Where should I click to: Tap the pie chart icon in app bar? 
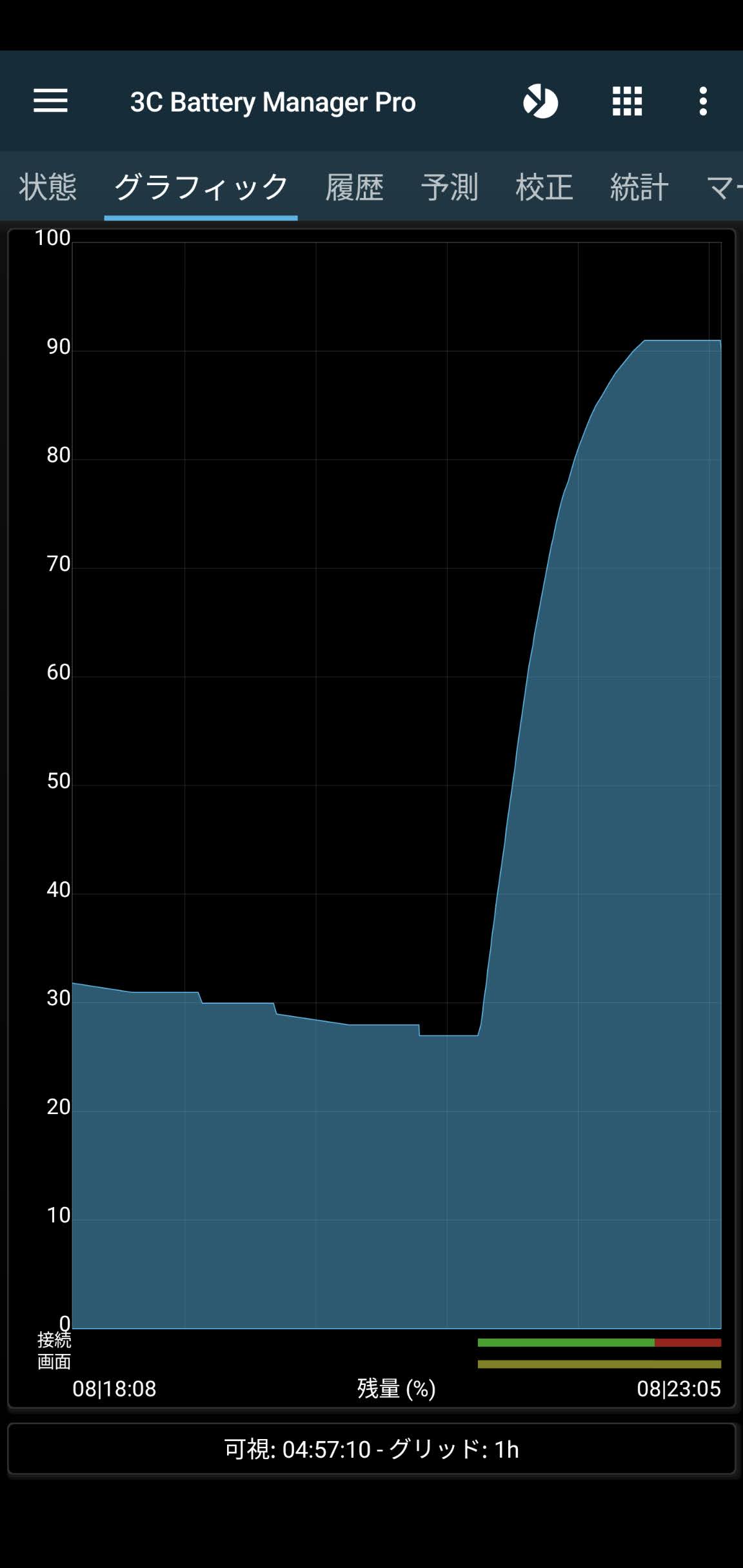click(x=540, y=101)
